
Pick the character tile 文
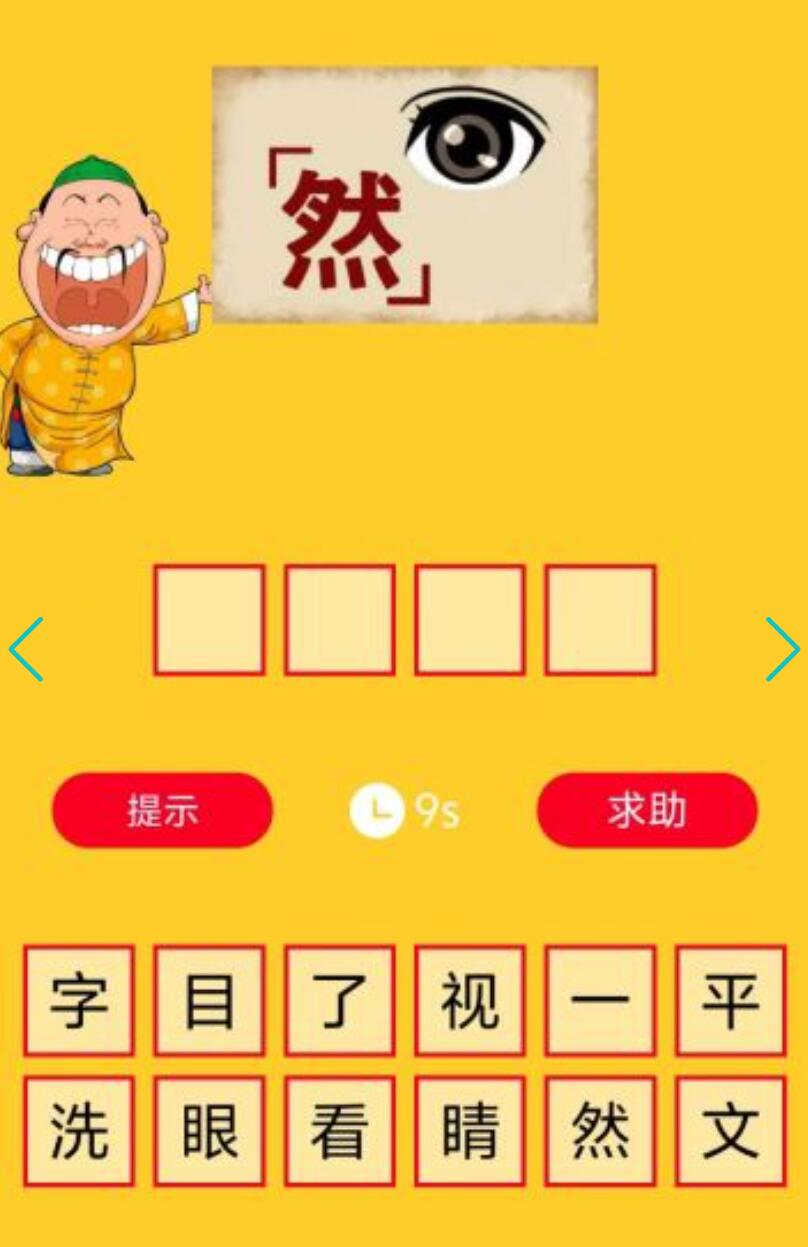[731, 1131]
